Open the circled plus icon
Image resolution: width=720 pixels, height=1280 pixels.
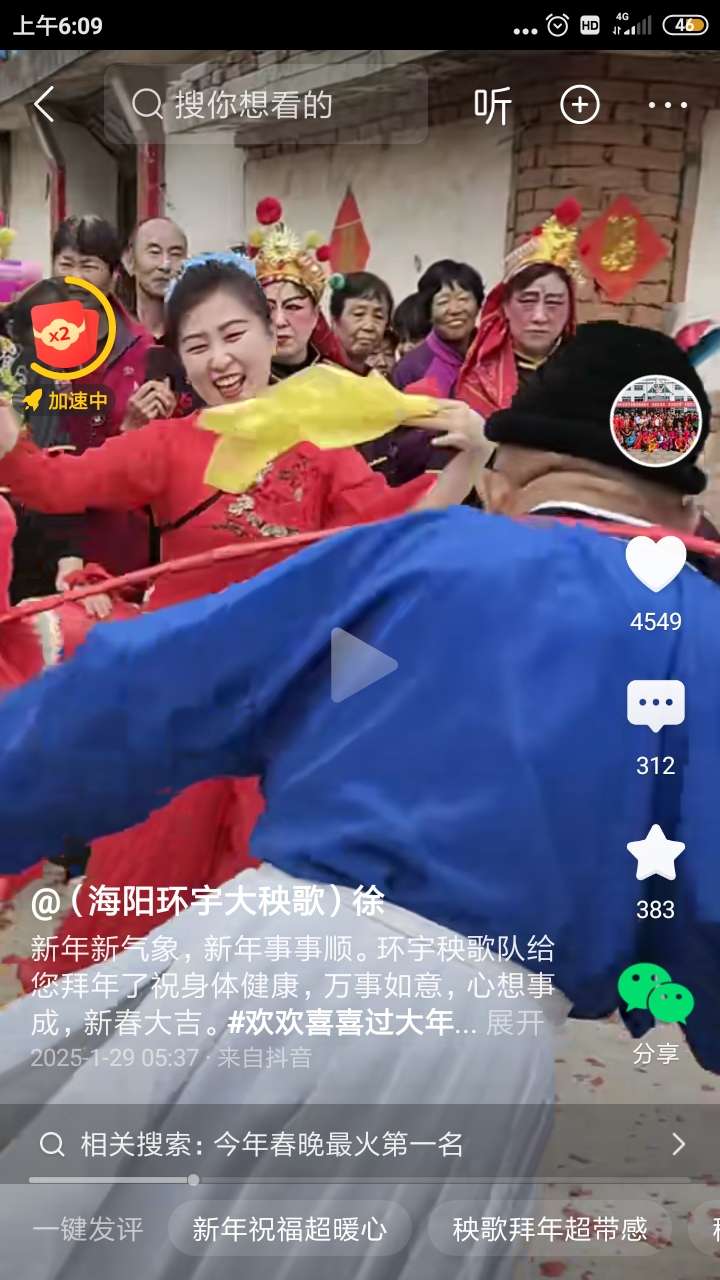[580, 105]
